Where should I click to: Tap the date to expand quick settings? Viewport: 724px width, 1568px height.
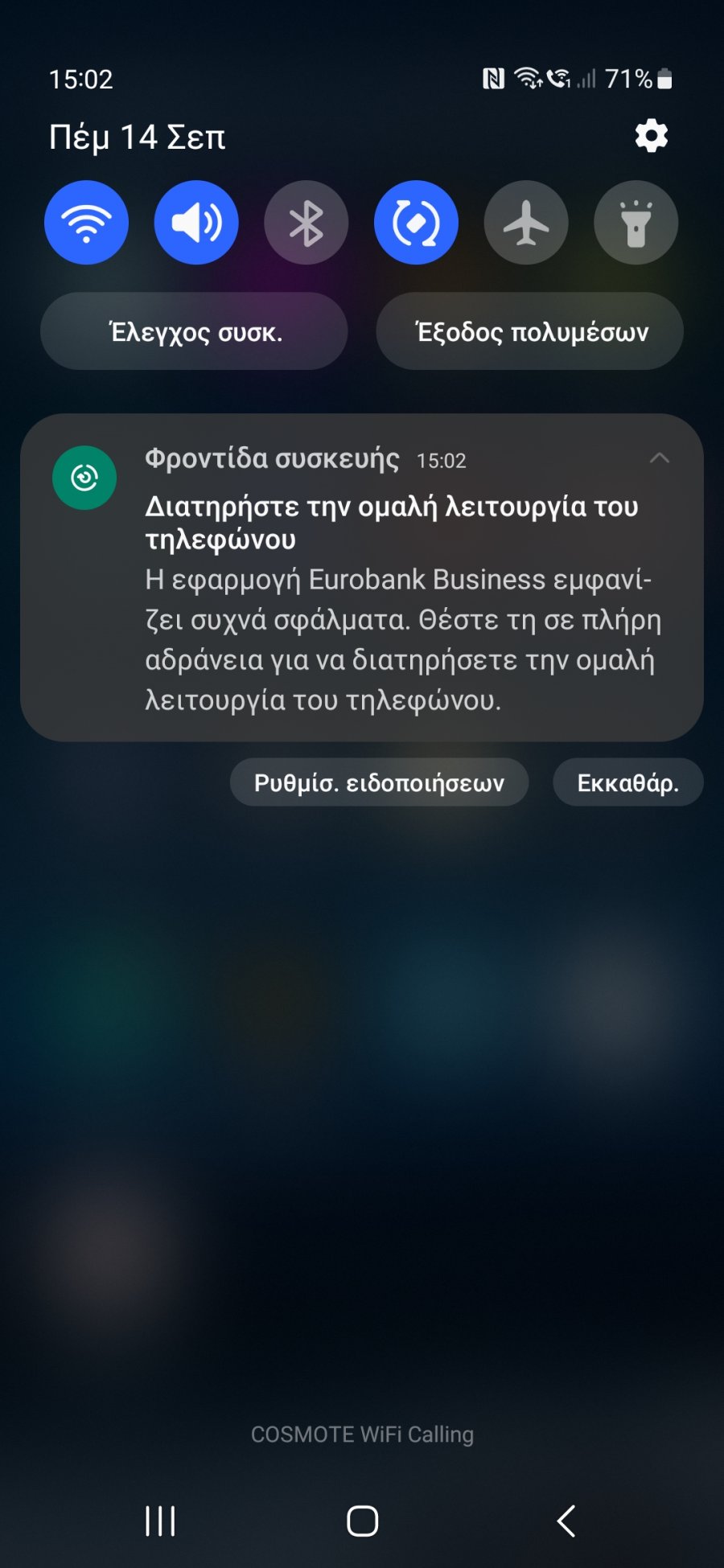point(138,135)
